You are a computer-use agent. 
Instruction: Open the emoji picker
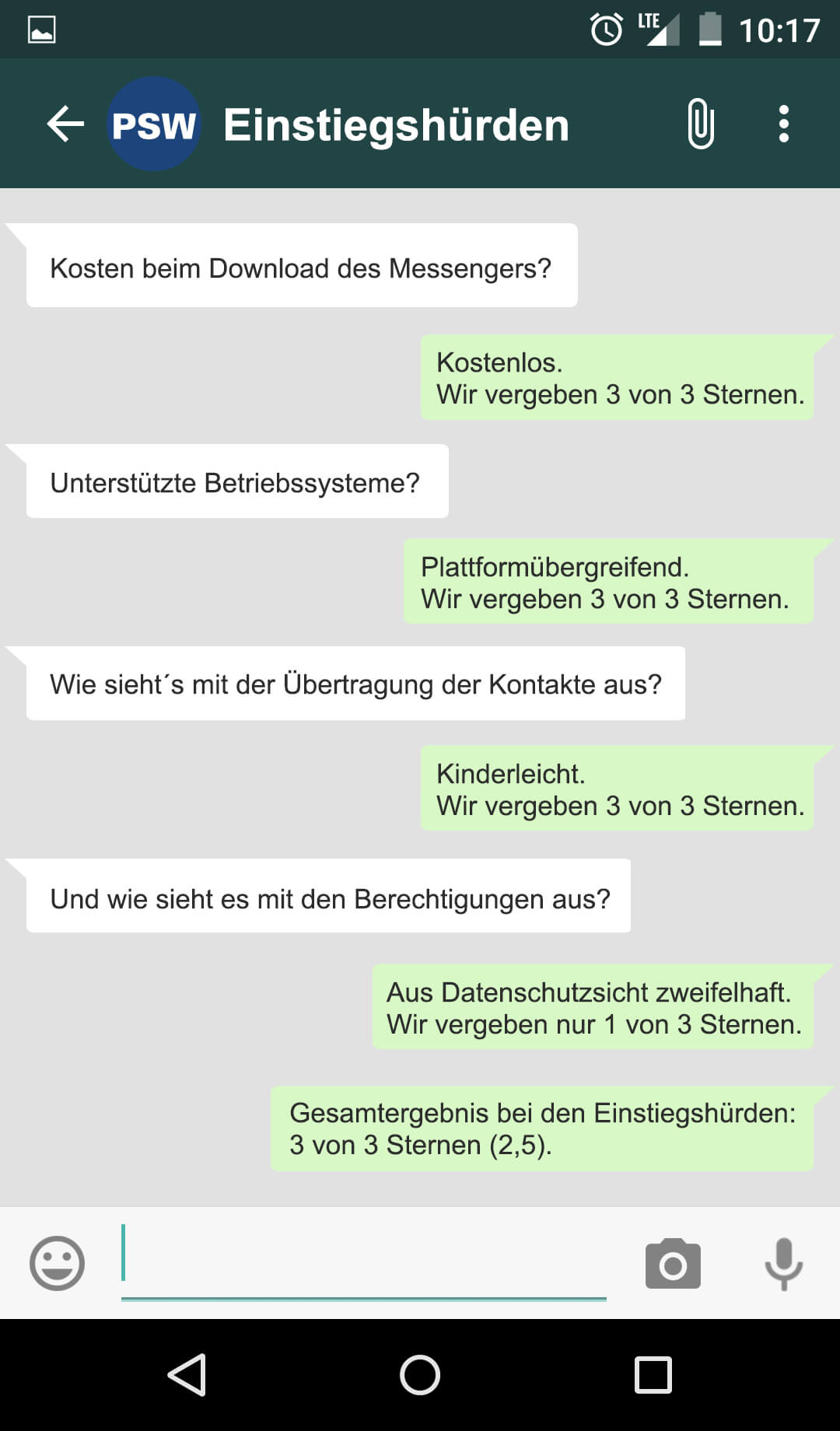pos(57,1263)
